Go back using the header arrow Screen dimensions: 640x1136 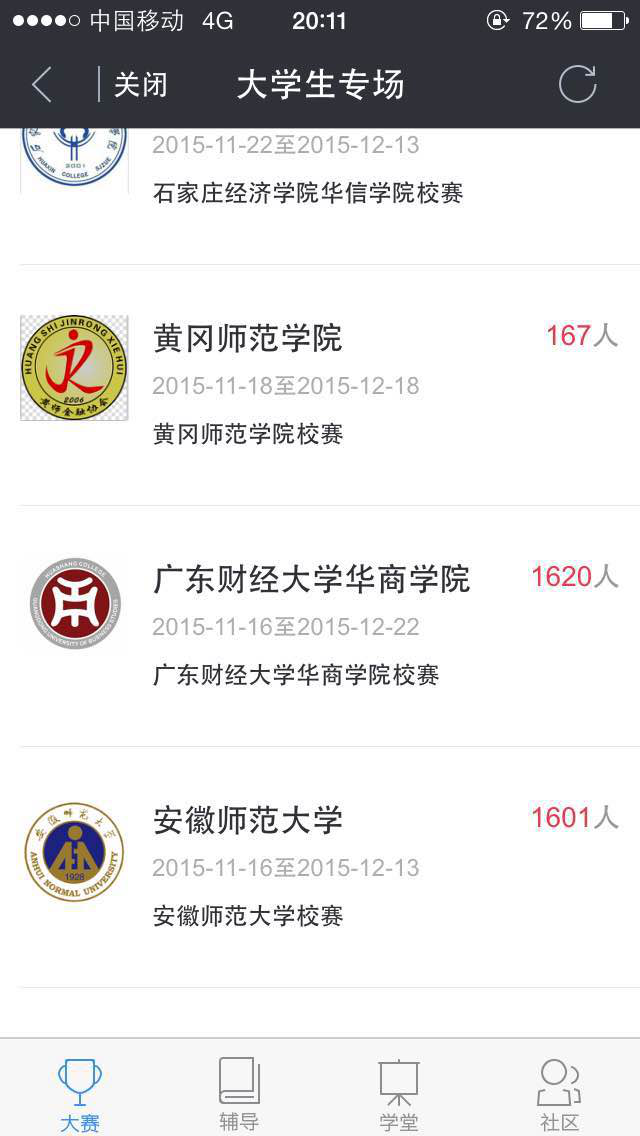tap(42, 85)
